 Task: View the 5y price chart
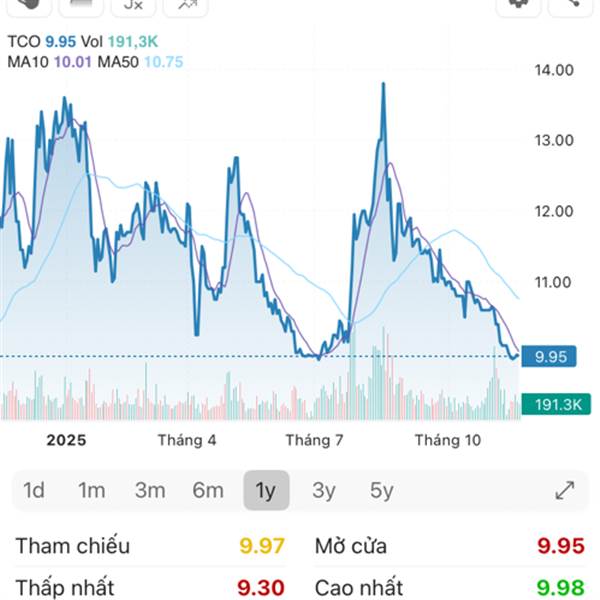pyautogui.click(x=382, y=490)
